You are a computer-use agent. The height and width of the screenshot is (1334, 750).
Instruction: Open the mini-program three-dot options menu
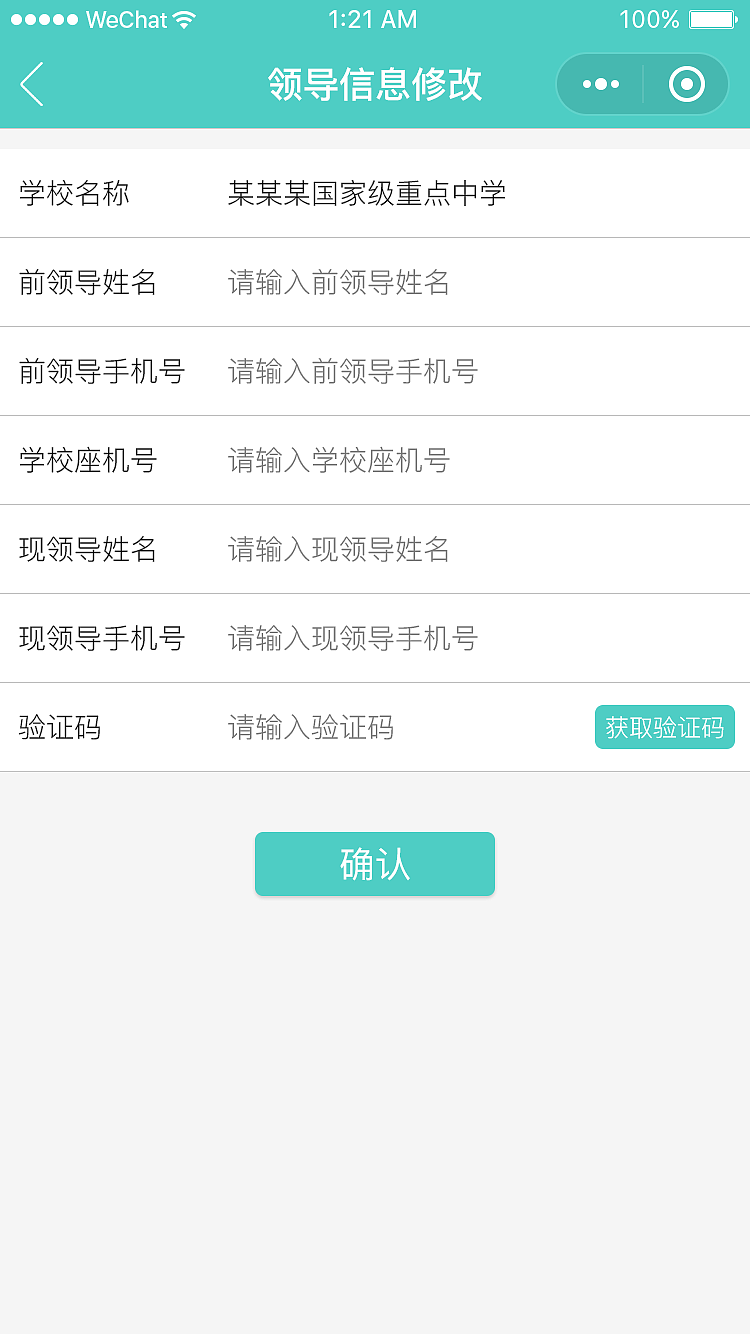click(x=601, y=84)
